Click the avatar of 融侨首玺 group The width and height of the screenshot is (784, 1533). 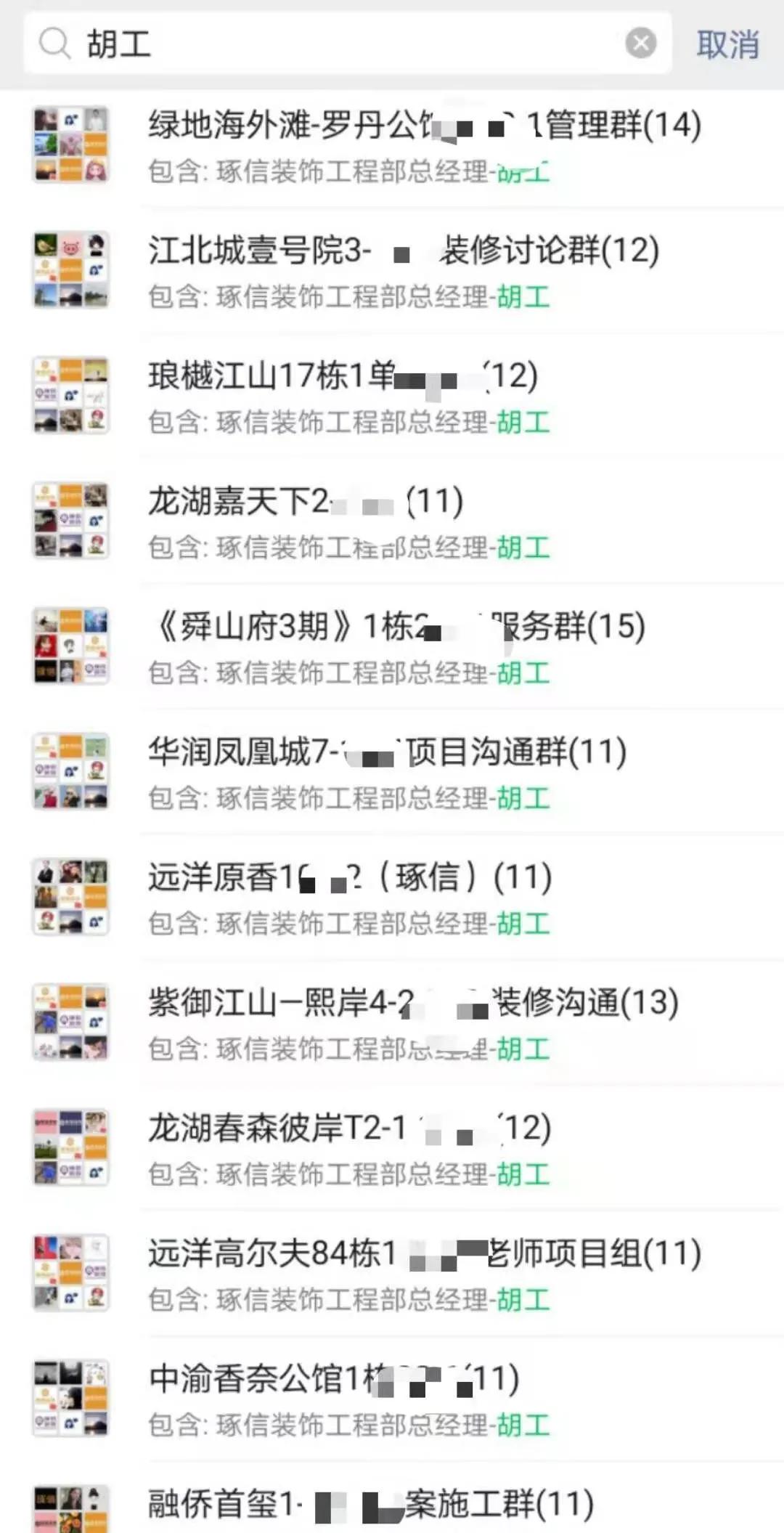(x=70, y=1514)
